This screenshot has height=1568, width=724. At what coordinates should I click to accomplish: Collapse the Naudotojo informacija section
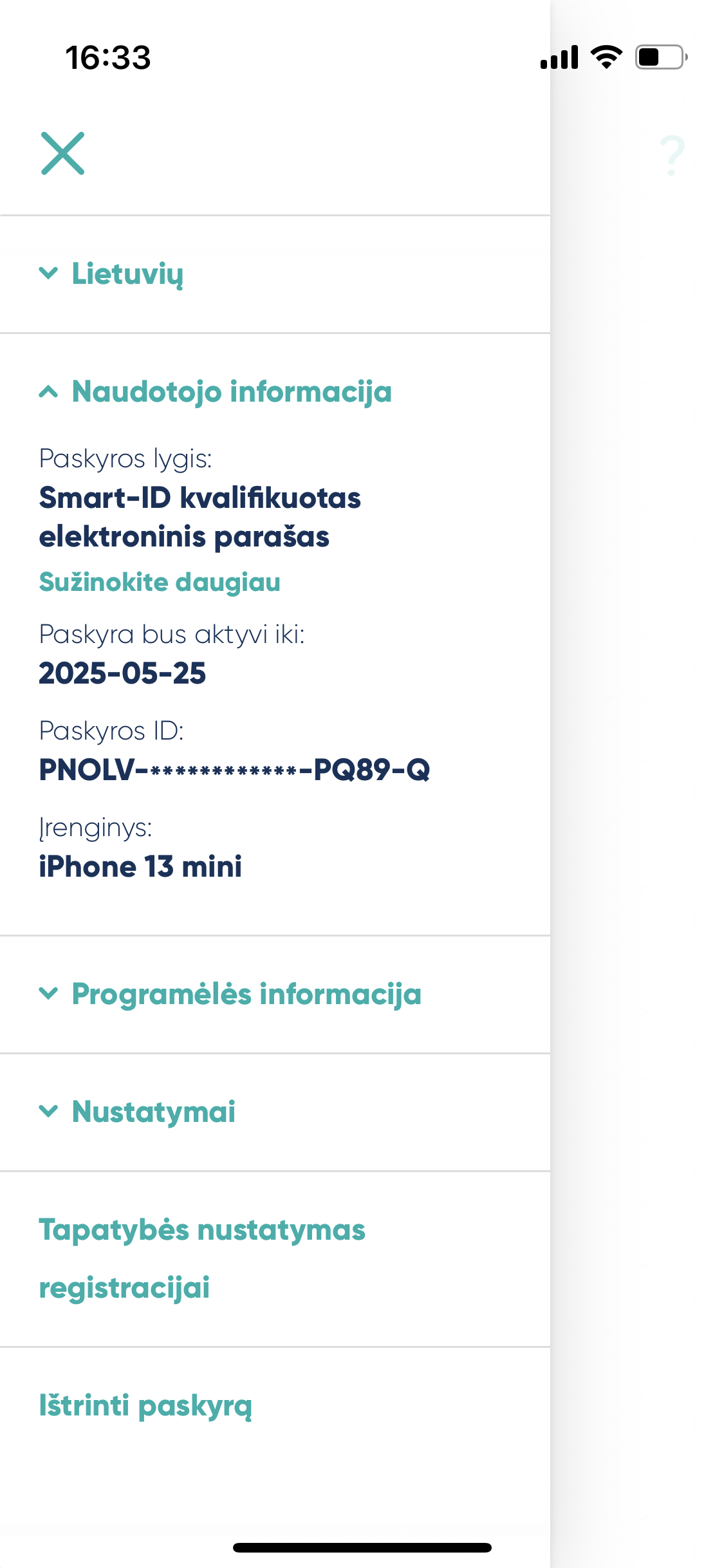(230, 391)
